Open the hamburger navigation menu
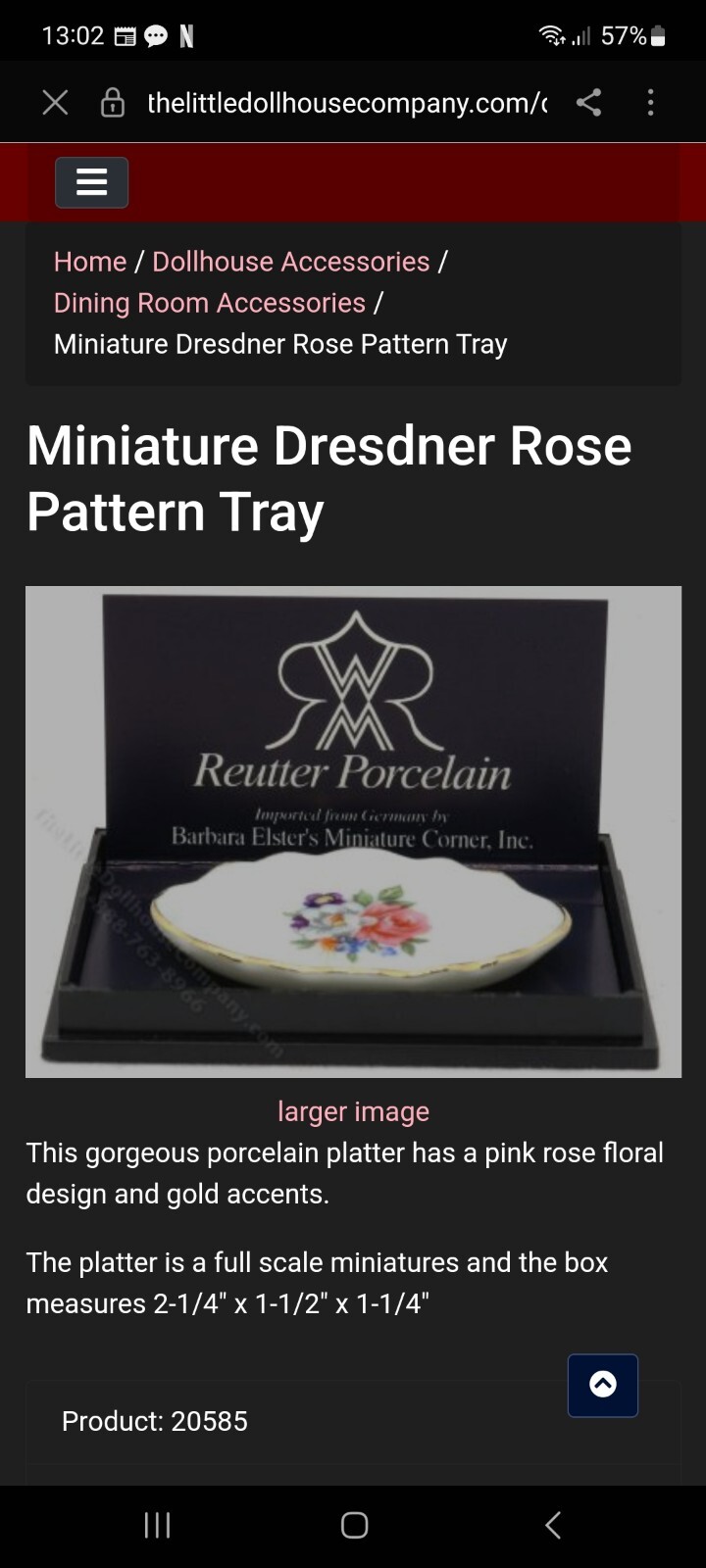This screenshot has height=1568, width=706. (91, 182)
